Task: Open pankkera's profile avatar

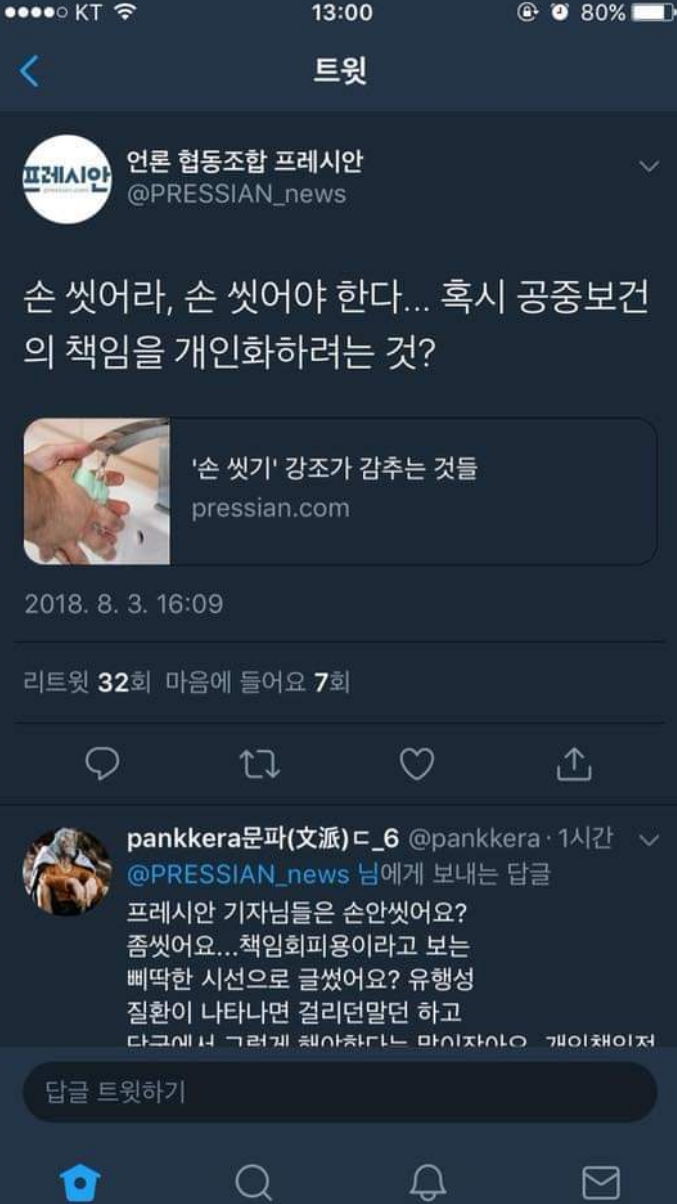Action: 67,871
